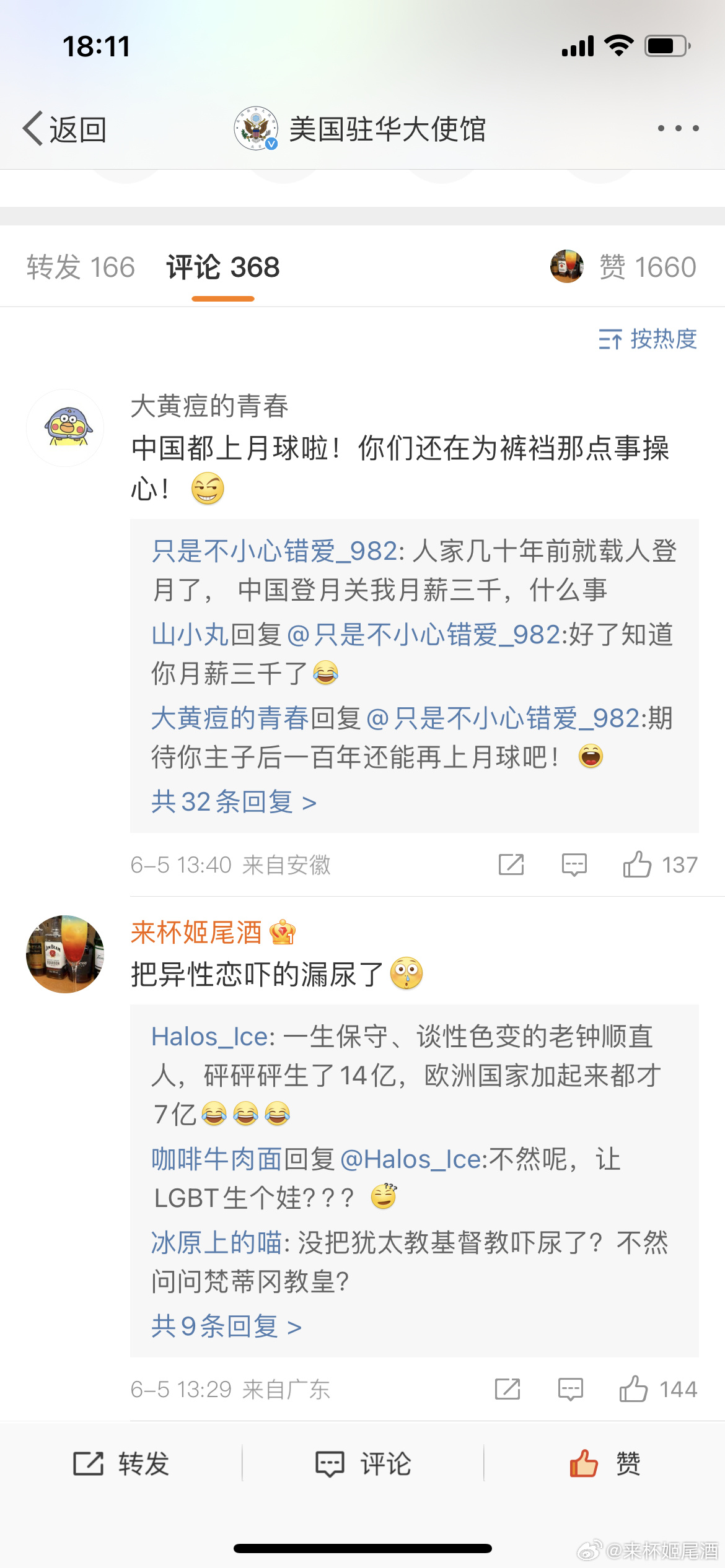
Task: Repost 大黄痘的青春's comment via share icon
Action: (x=511, y=865)
